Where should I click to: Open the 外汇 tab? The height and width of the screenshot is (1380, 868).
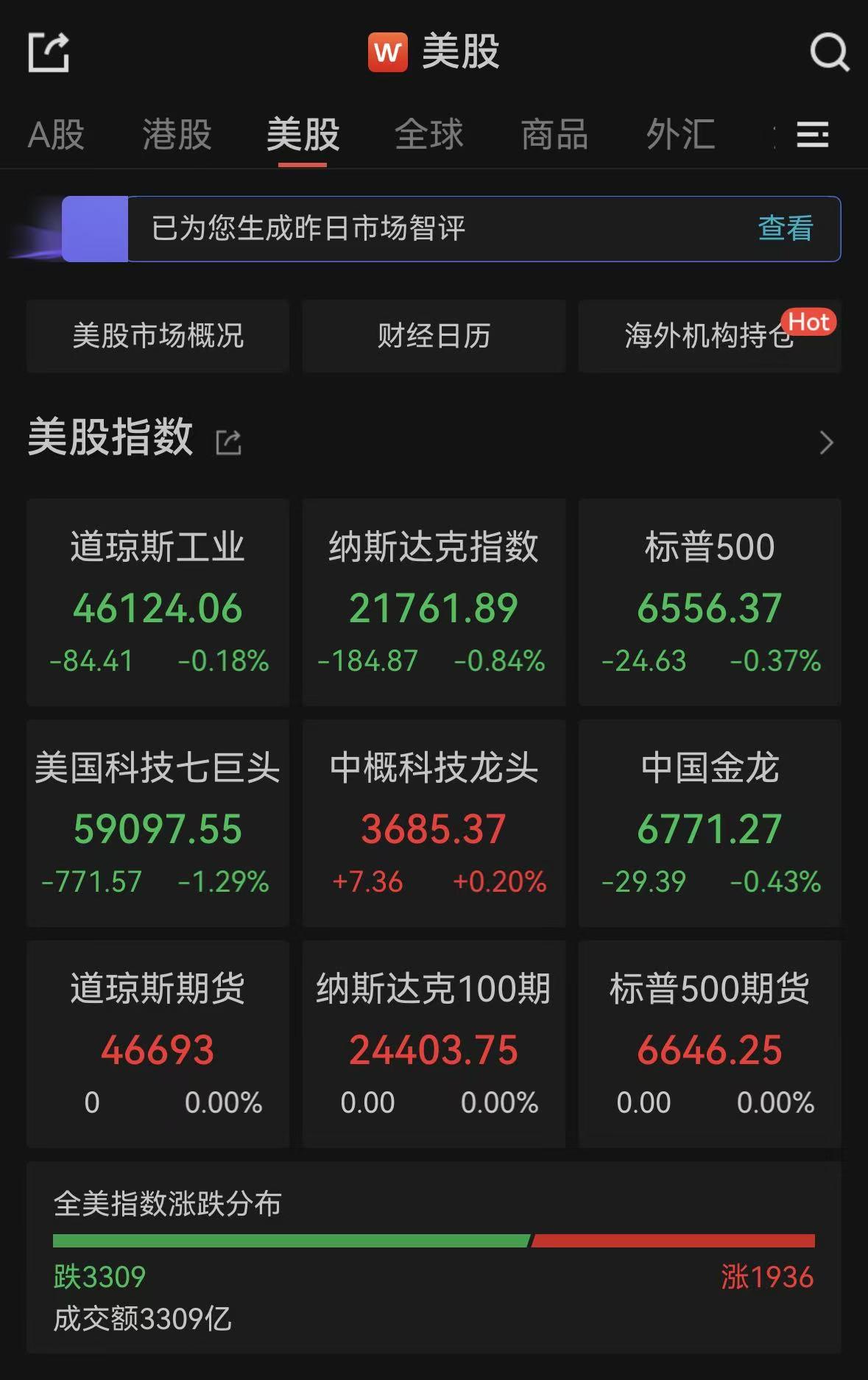click(680, 135)
